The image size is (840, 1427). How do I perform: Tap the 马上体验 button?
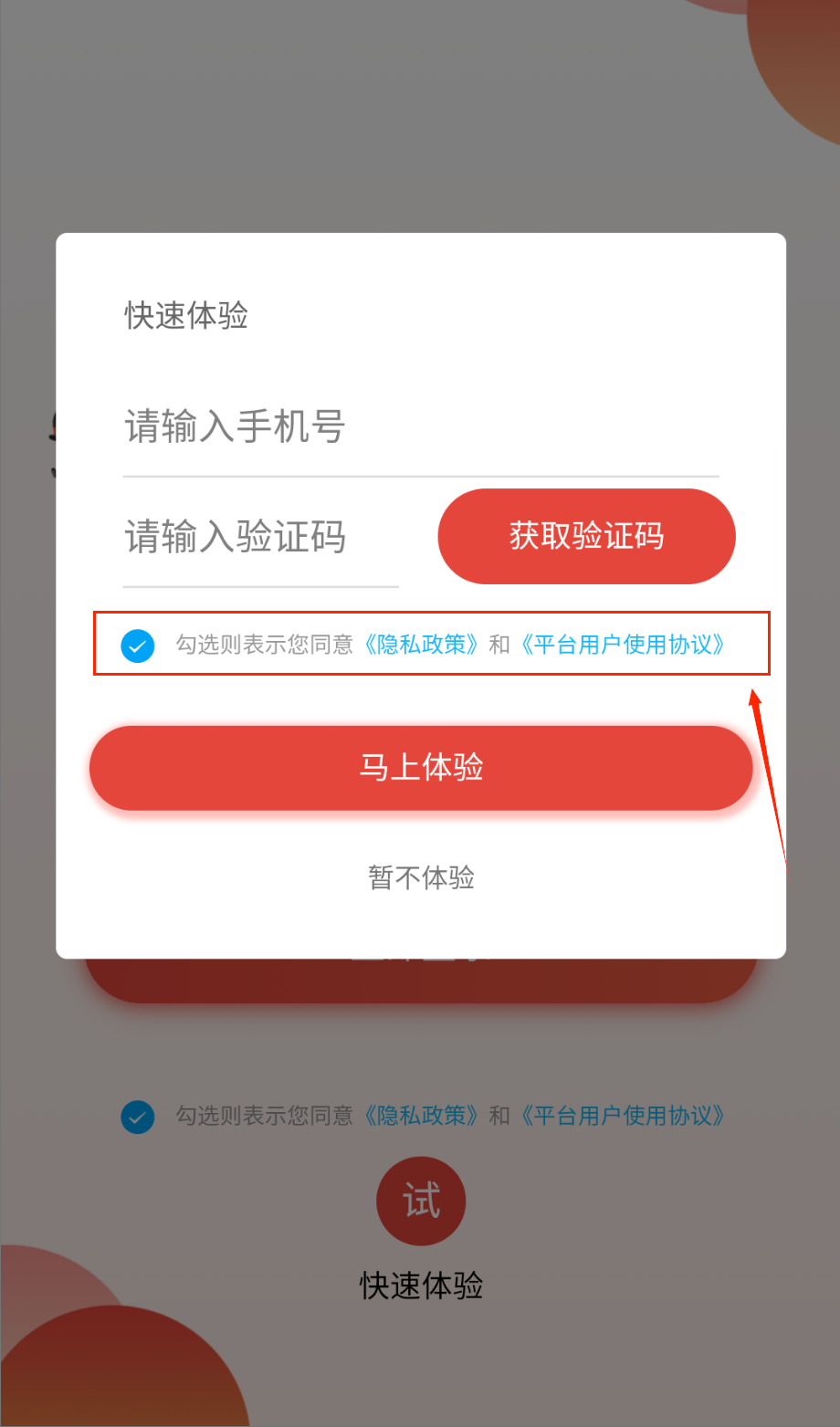pos(421,767)
